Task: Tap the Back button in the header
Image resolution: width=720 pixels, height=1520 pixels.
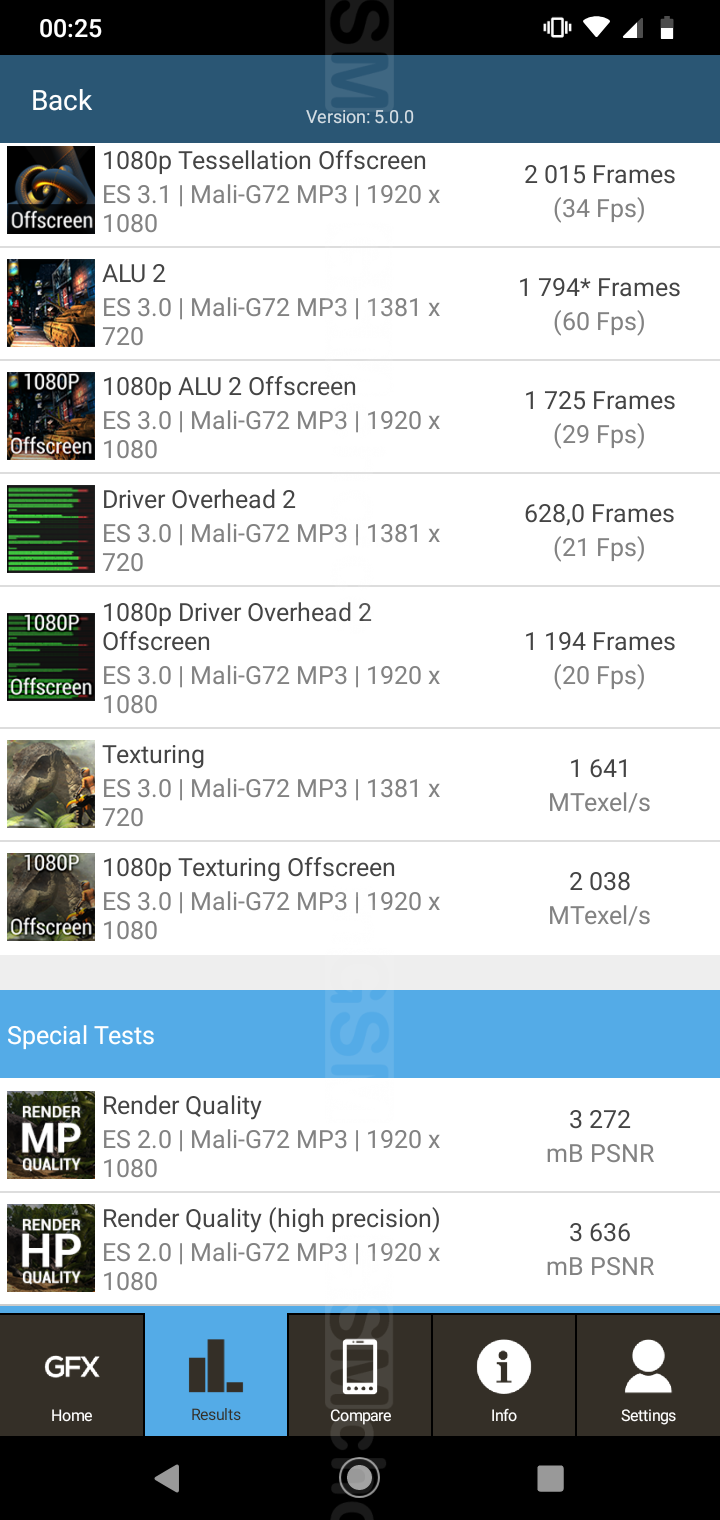Action: point(62,100)
